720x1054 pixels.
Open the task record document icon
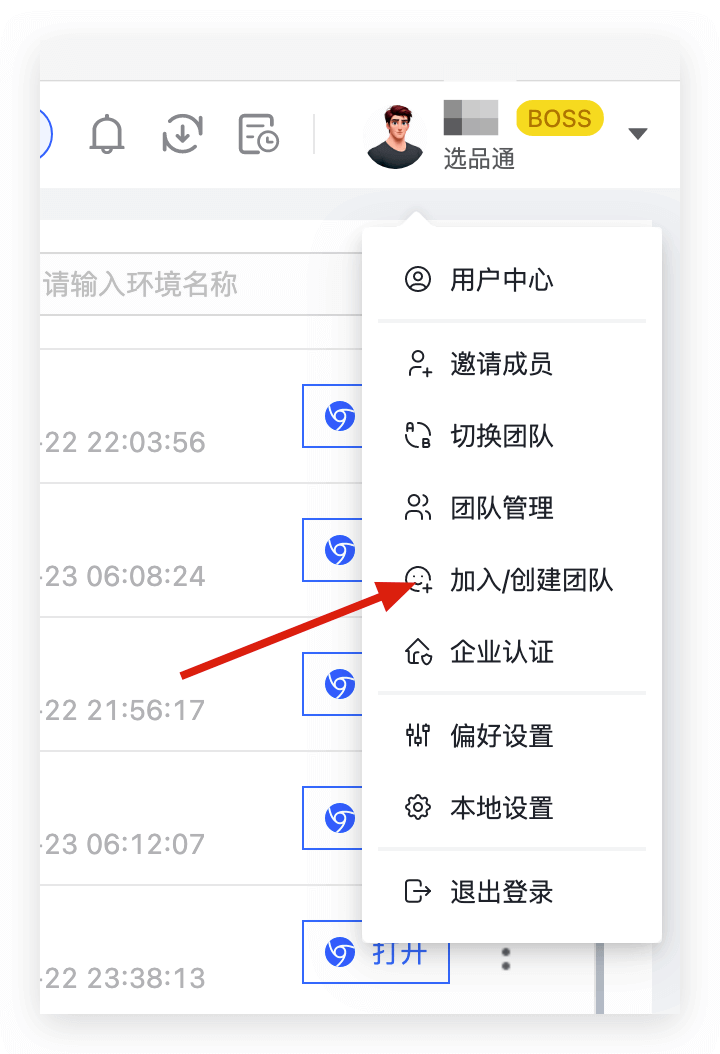coord(257,131)
